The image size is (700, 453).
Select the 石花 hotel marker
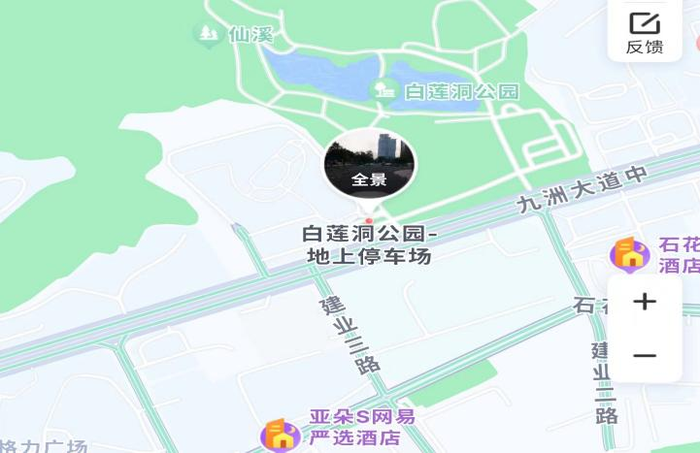(630, 255)
